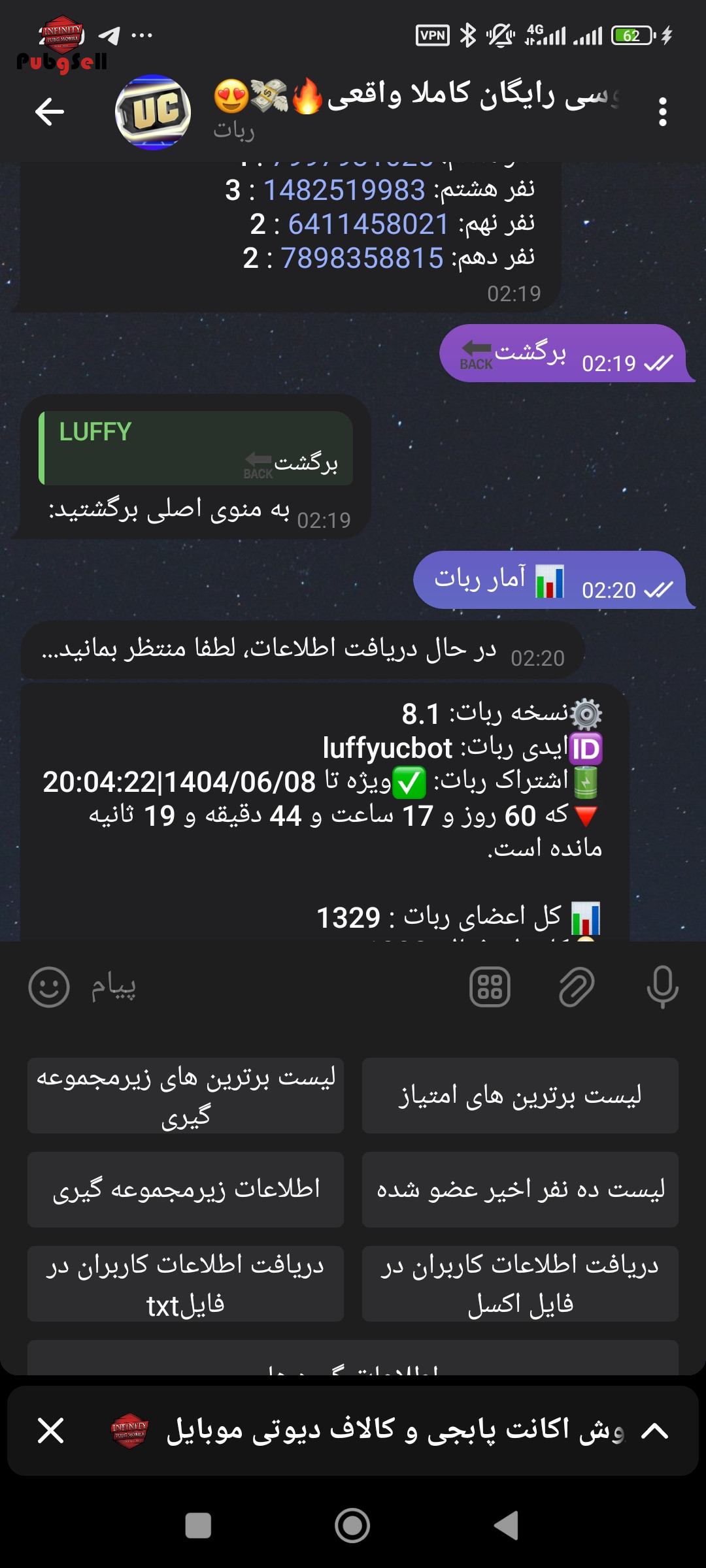Viewport: 706px width, 1568px height.
Task: Go back using the top-left arrow
Action: pos(50,111)
